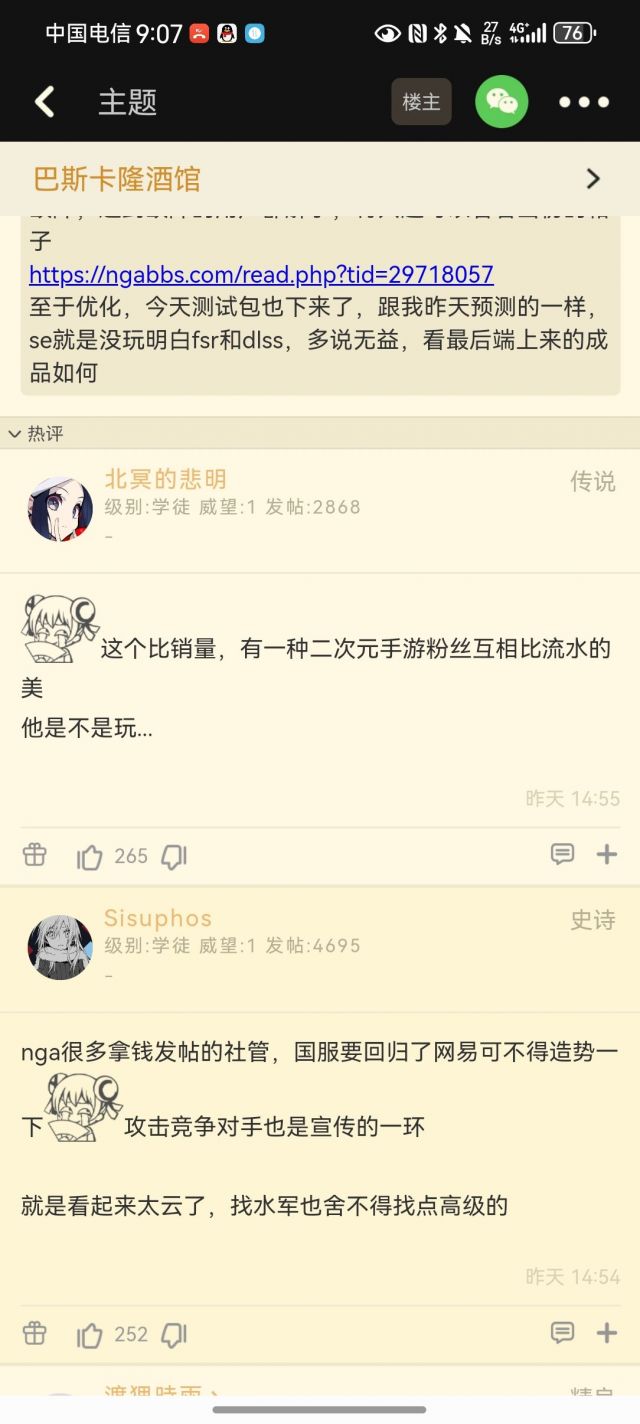Send a gift to 北冥的悲明's comment
Screen dimensions: 640x1424
(x=35, y=855)
